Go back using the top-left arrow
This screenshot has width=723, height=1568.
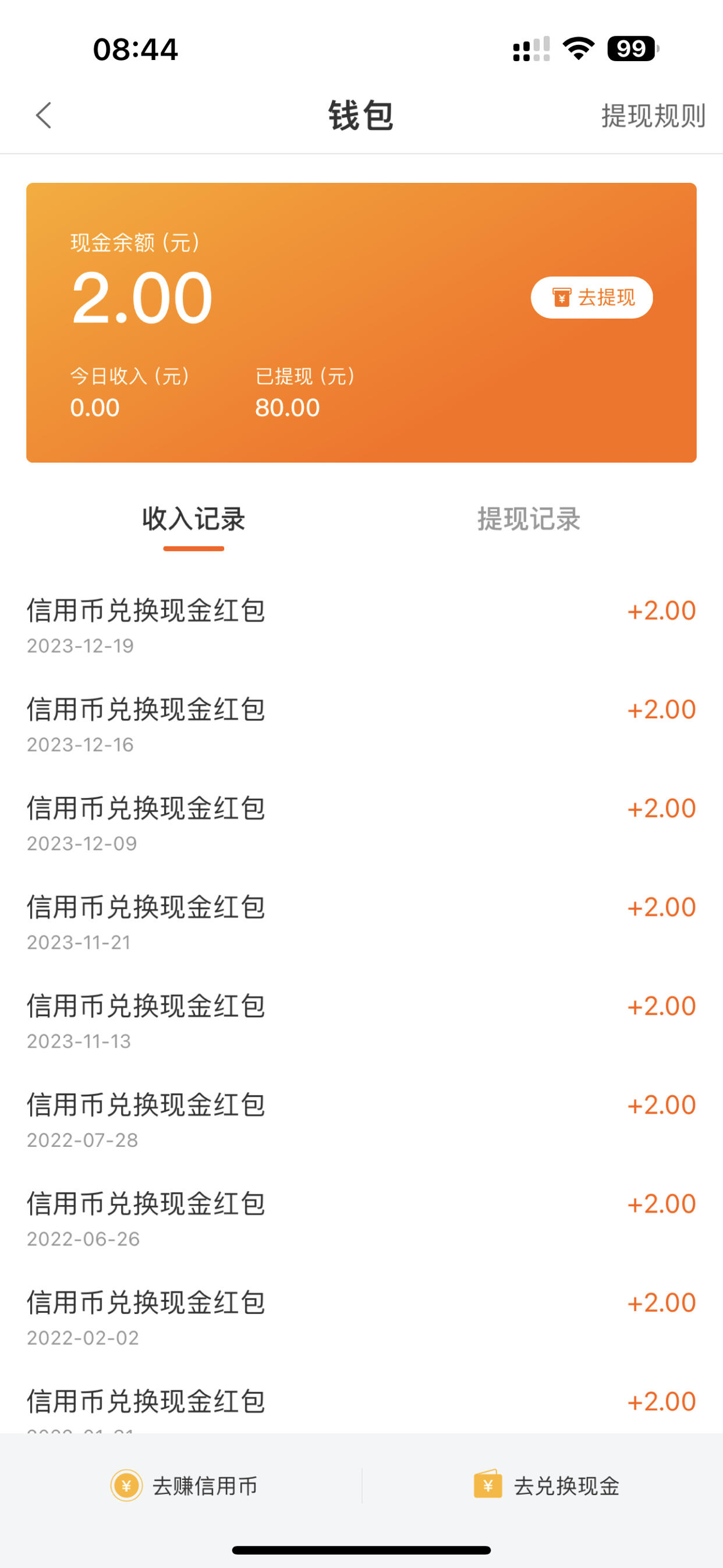coord(44,115)
